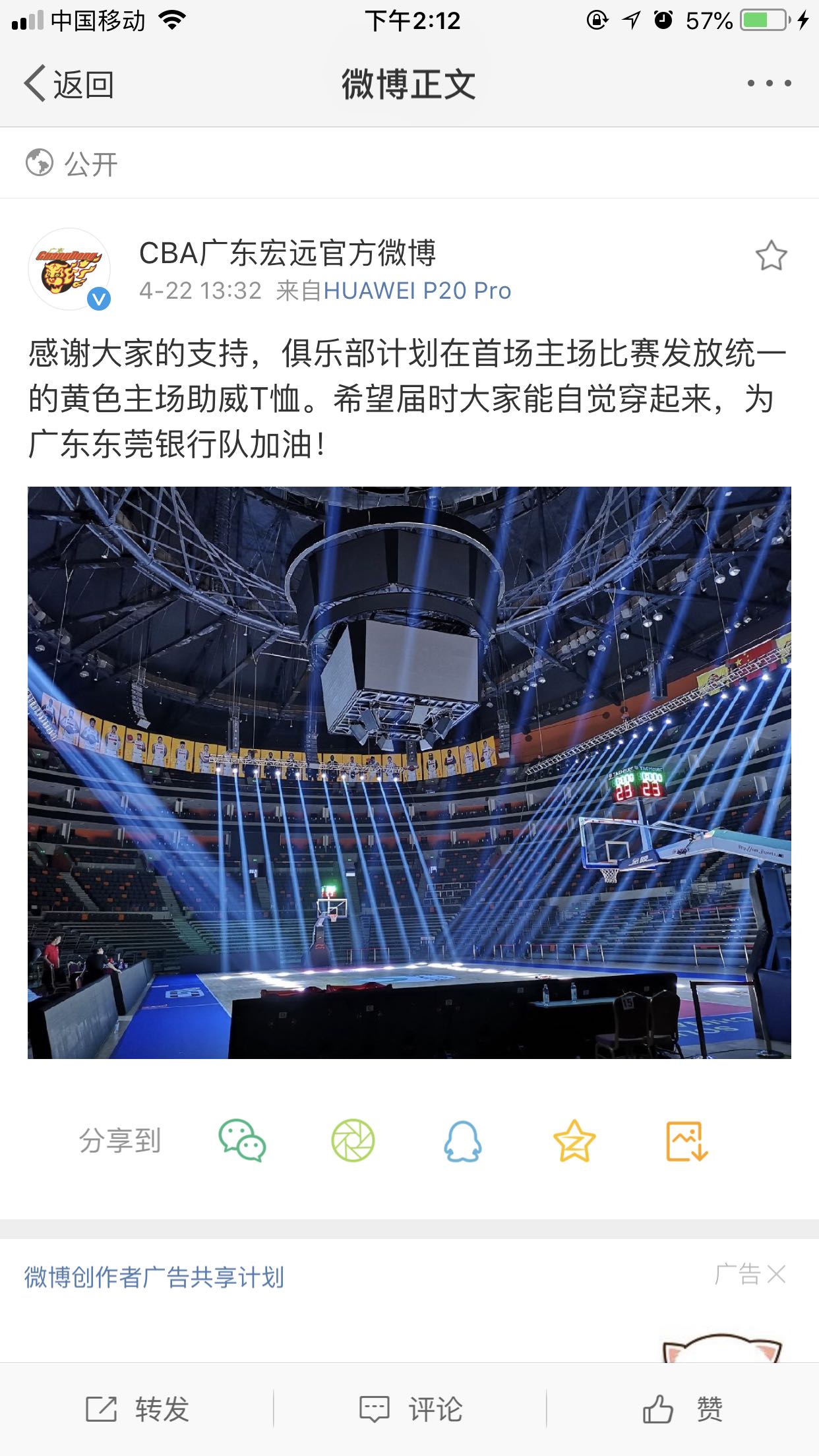View the arena photo in full size
819x1456 pixels.
(x=409, y=773)
